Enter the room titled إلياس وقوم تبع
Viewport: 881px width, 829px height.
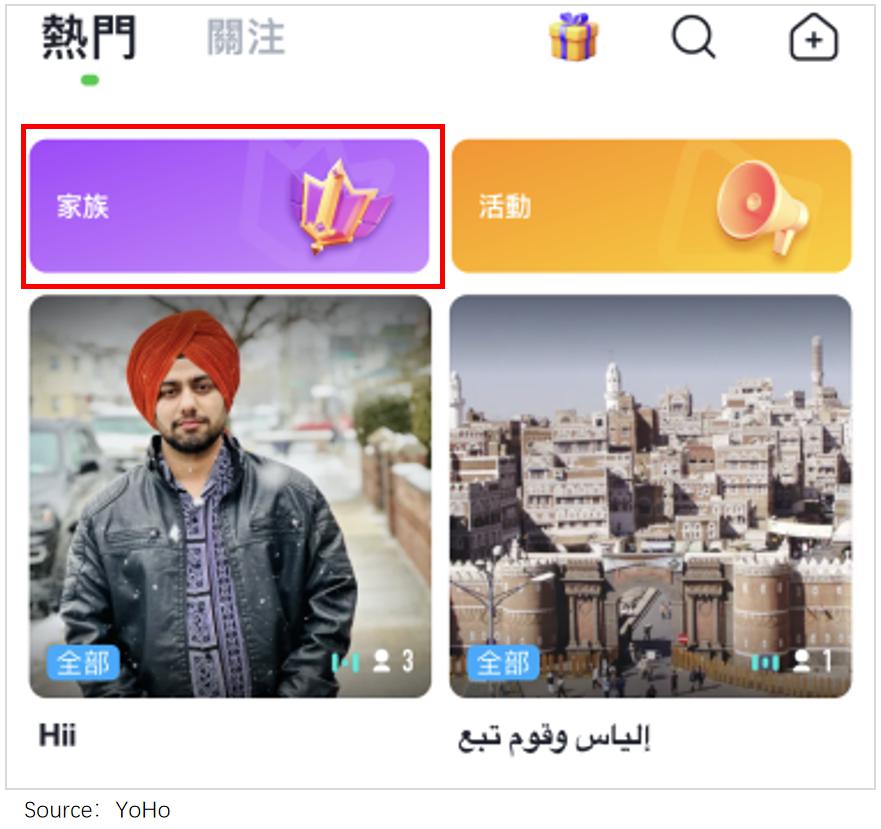[651, 496]
